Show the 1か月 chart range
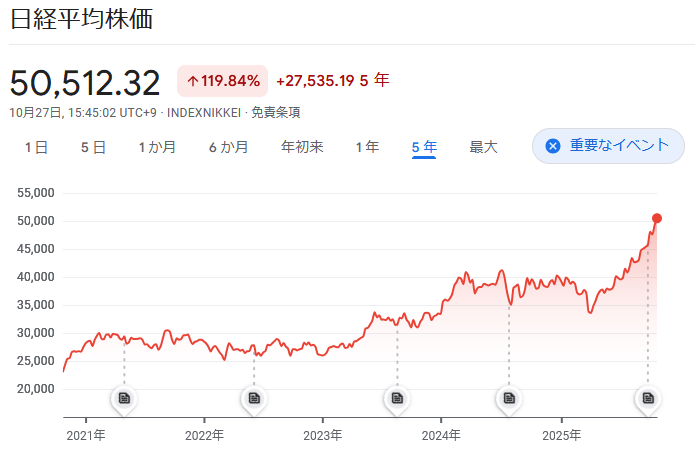 157,147
